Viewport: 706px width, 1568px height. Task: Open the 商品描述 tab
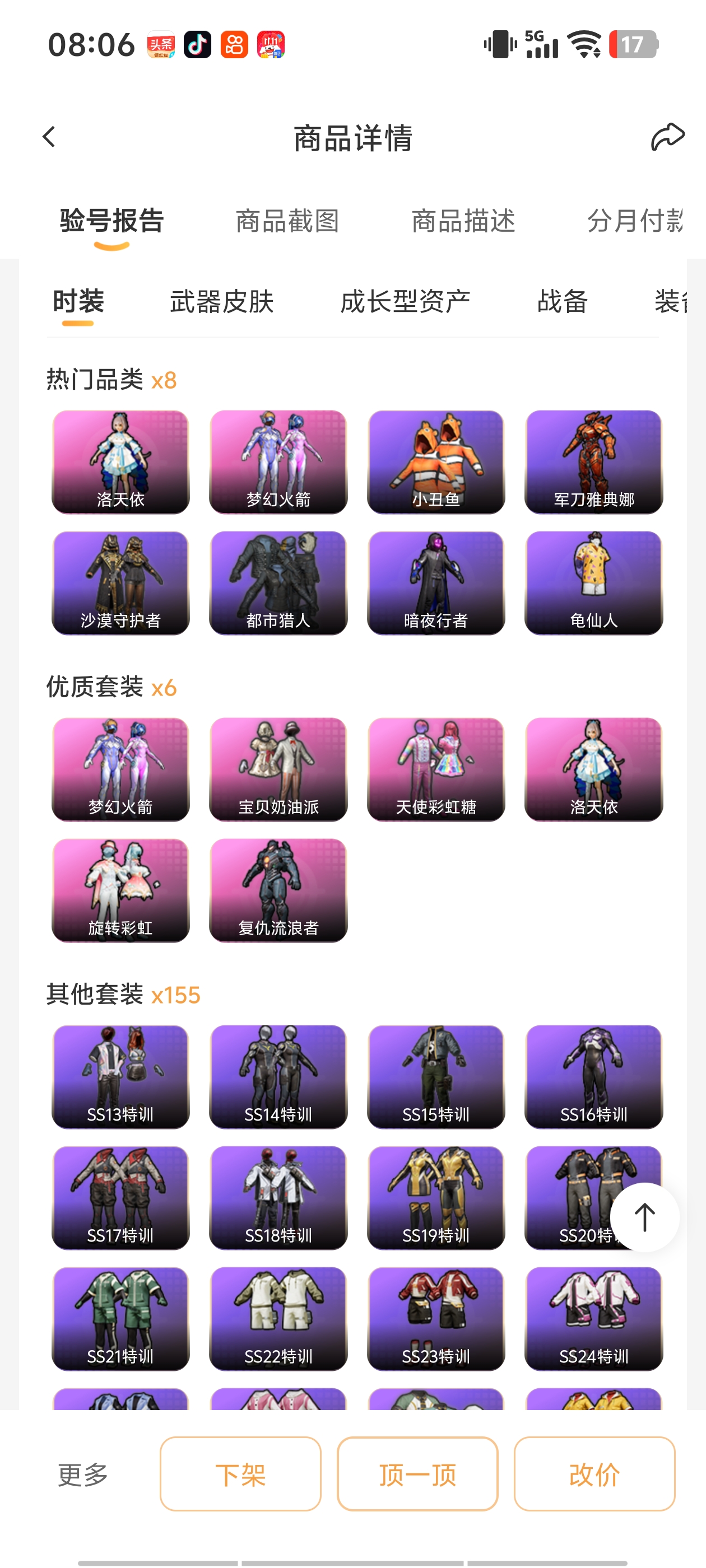(463, 220)
